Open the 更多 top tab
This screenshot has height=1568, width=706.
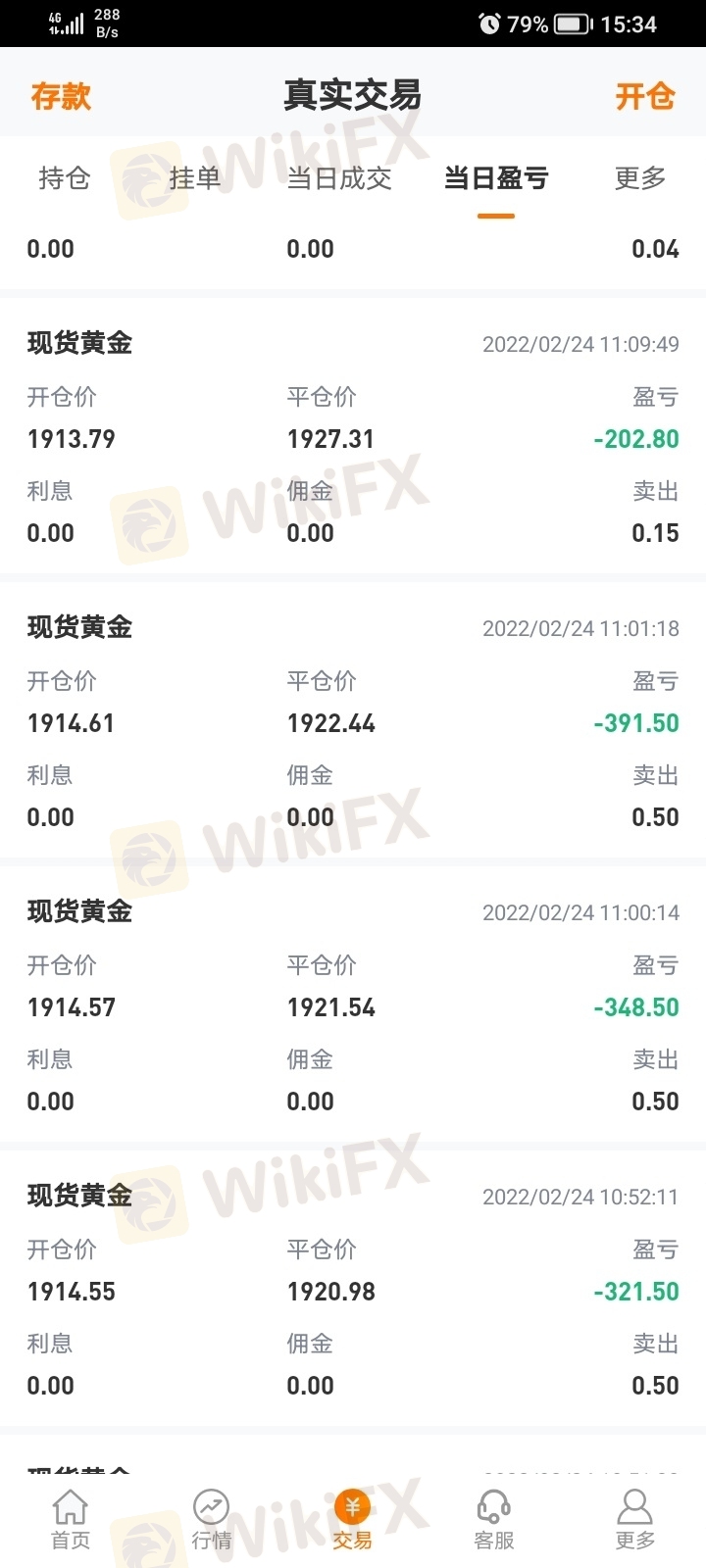640,178
